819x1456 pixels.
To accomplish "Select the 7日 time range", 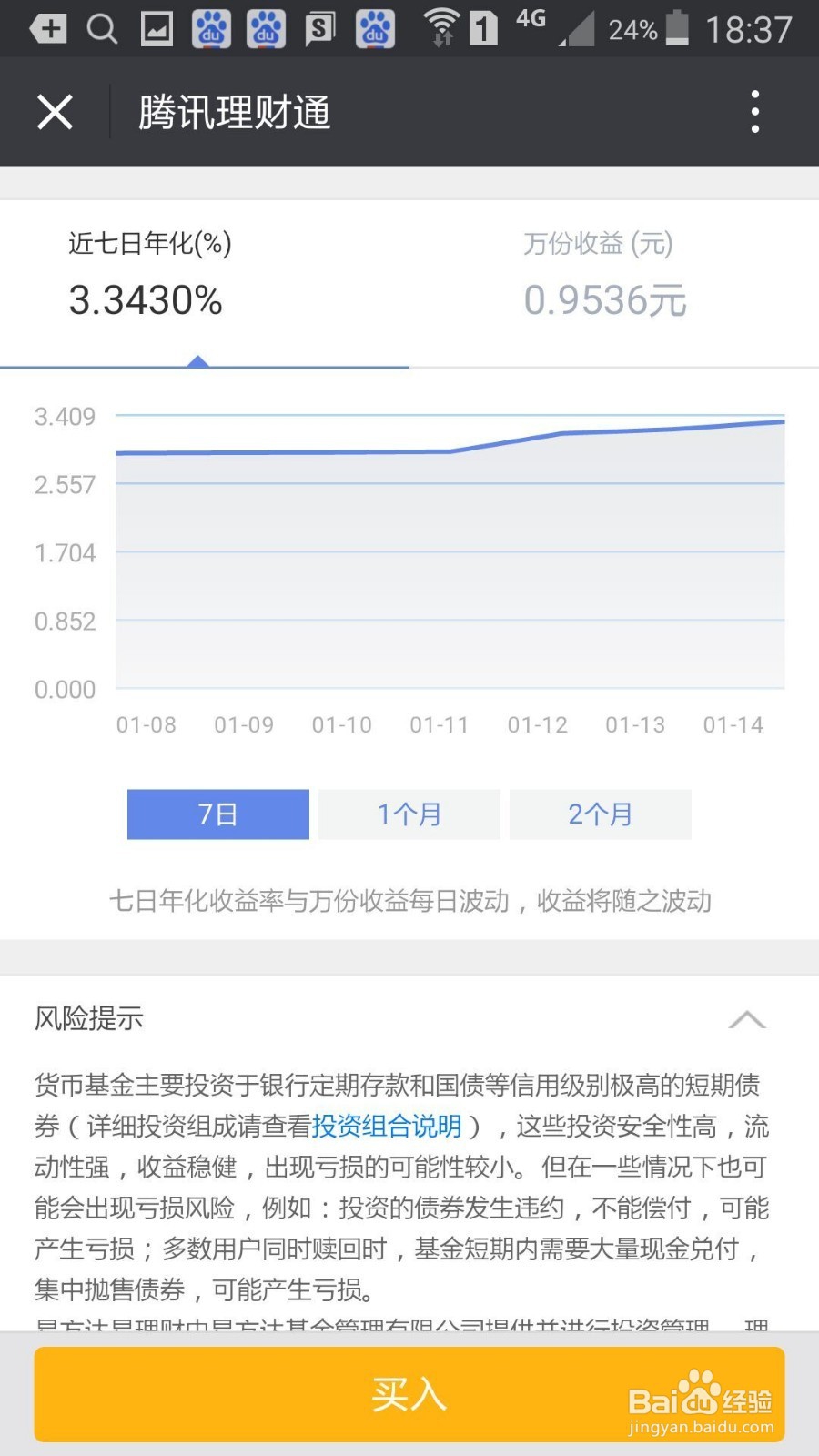I will 218,814.
